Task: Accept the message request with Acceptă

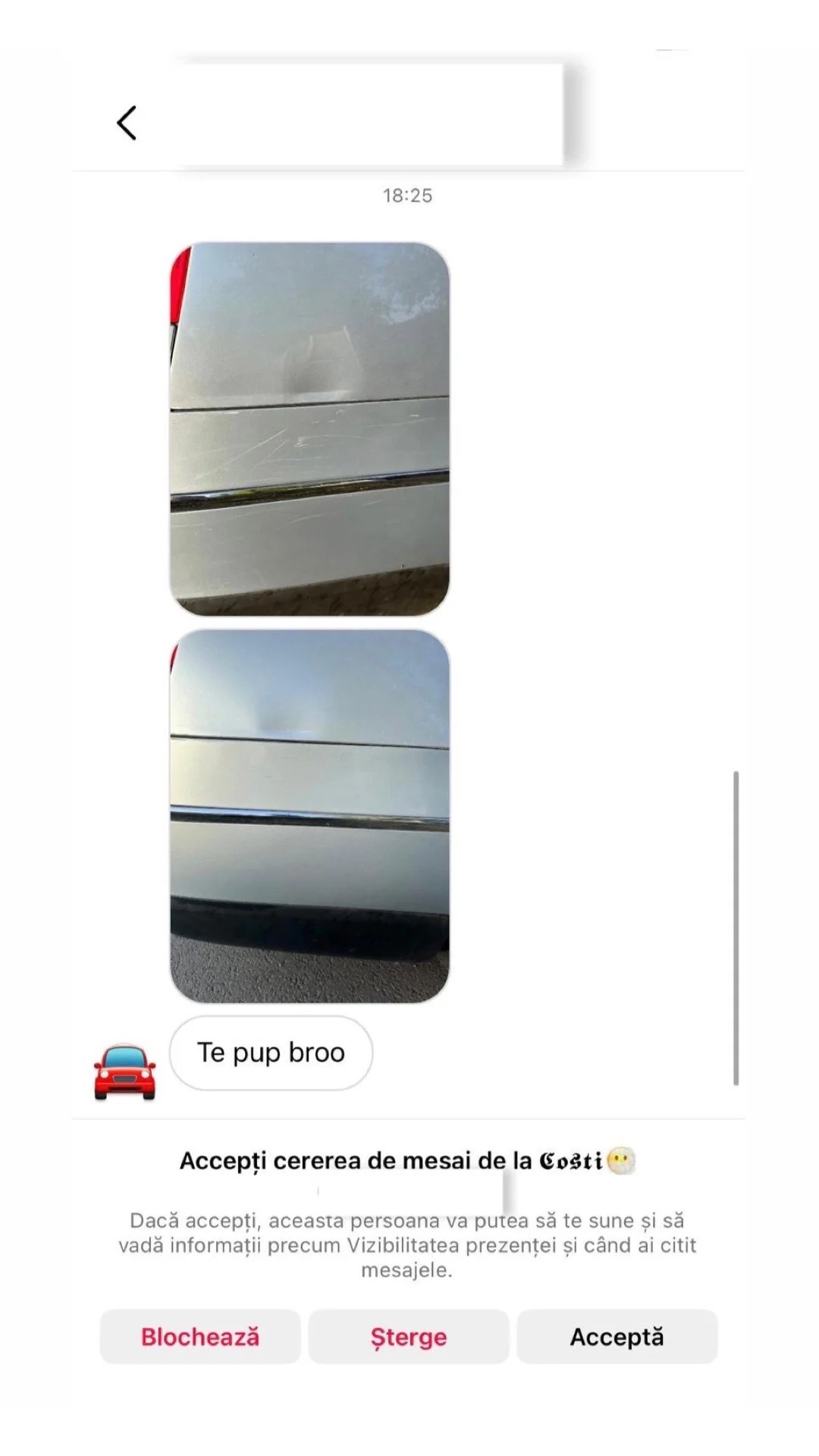Action: point(617,1336)
